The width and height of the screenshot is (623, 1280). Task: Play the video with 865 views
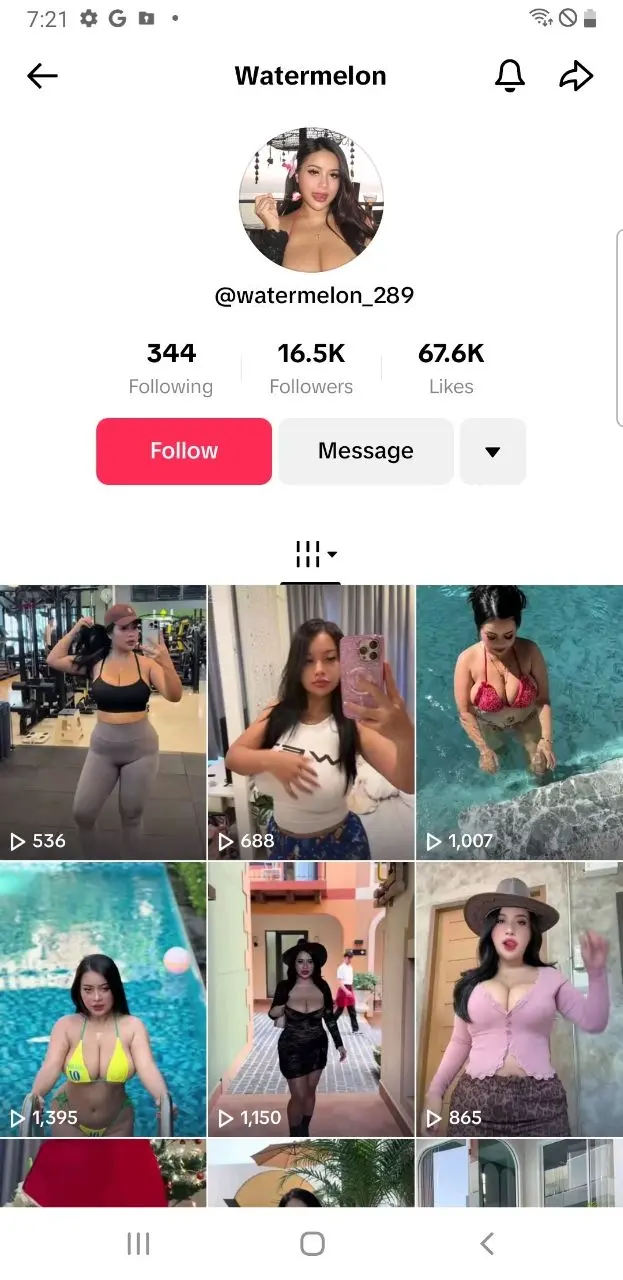tap(520, 999)
